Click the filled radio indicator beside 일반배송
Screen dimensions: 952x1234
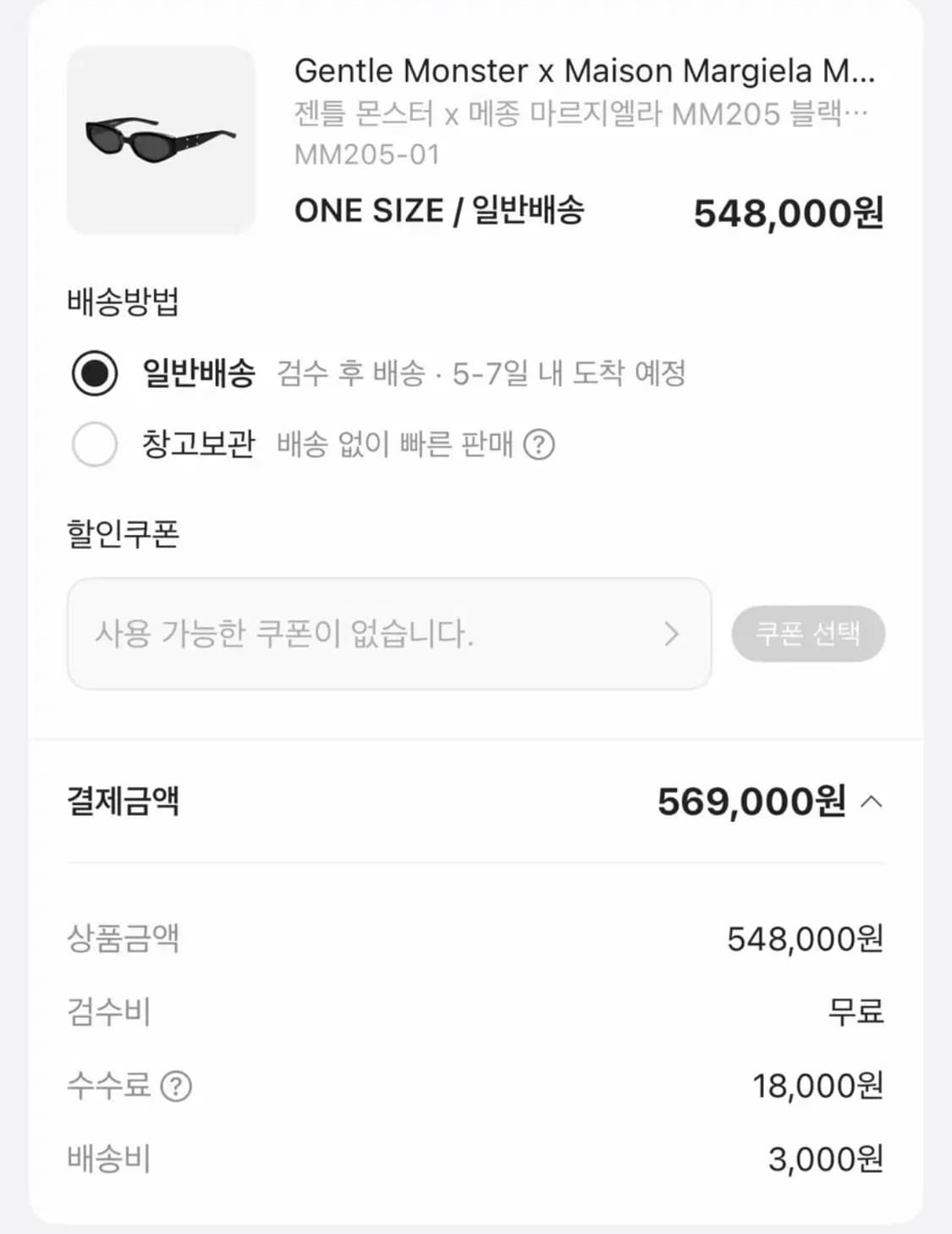(95, 374)
